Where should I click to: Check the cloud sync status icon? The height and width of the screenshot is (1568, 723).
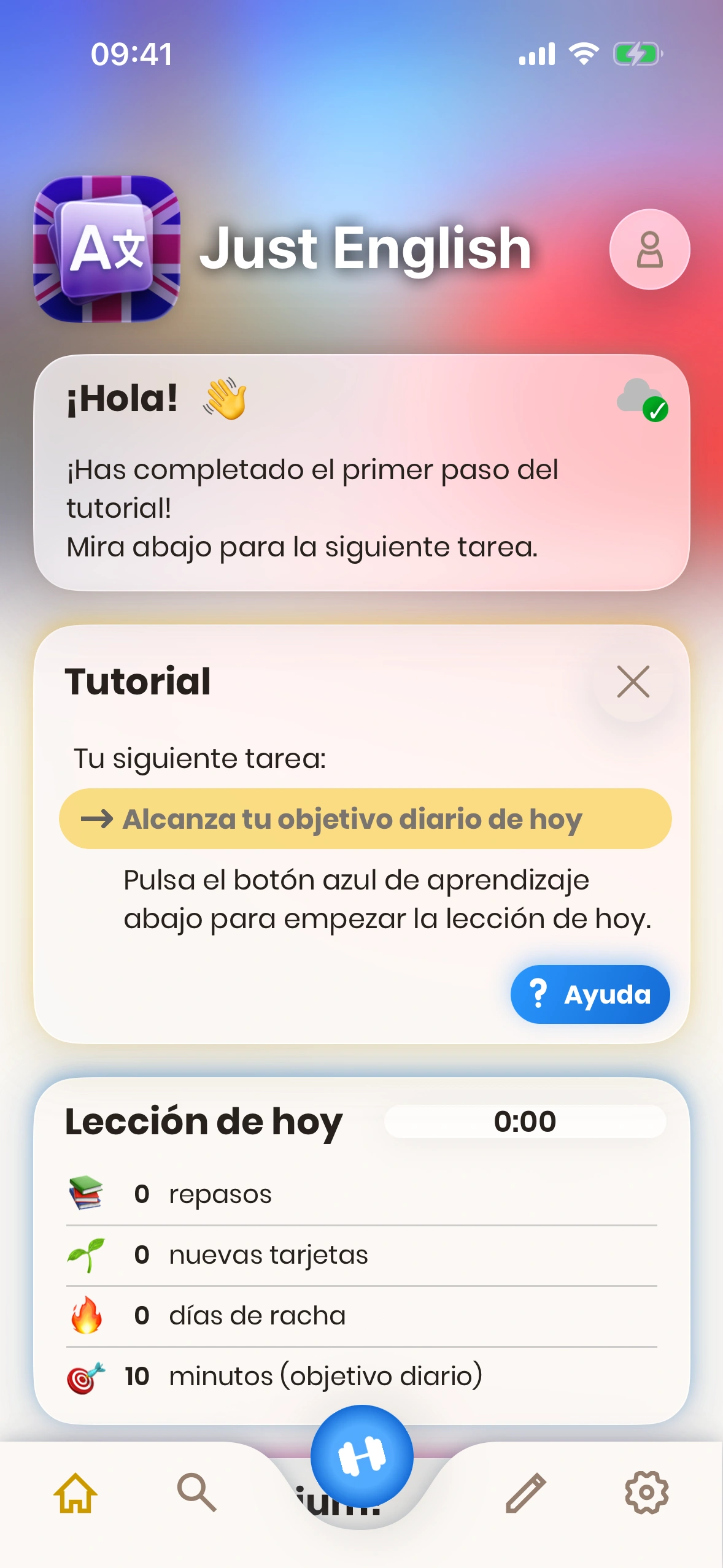pyautogui.click(x=642, y=400)
